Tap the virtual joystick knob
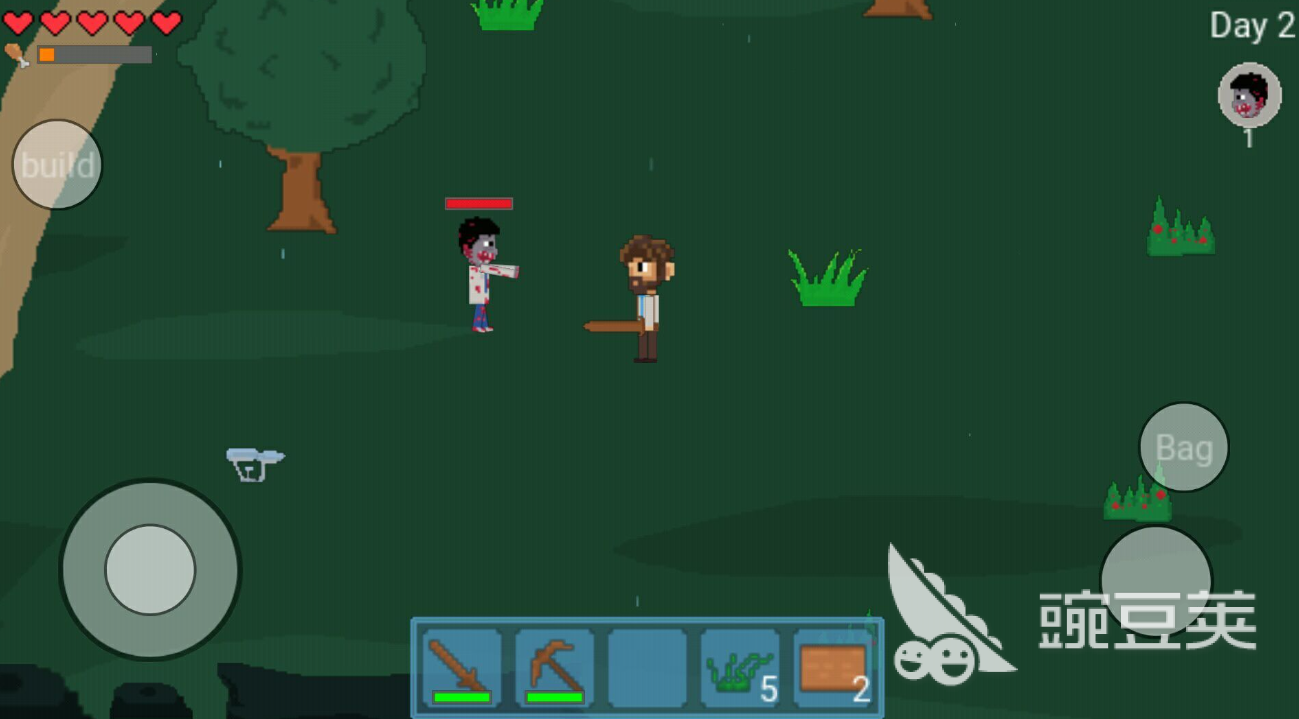1299x719 pixels. 150,569
